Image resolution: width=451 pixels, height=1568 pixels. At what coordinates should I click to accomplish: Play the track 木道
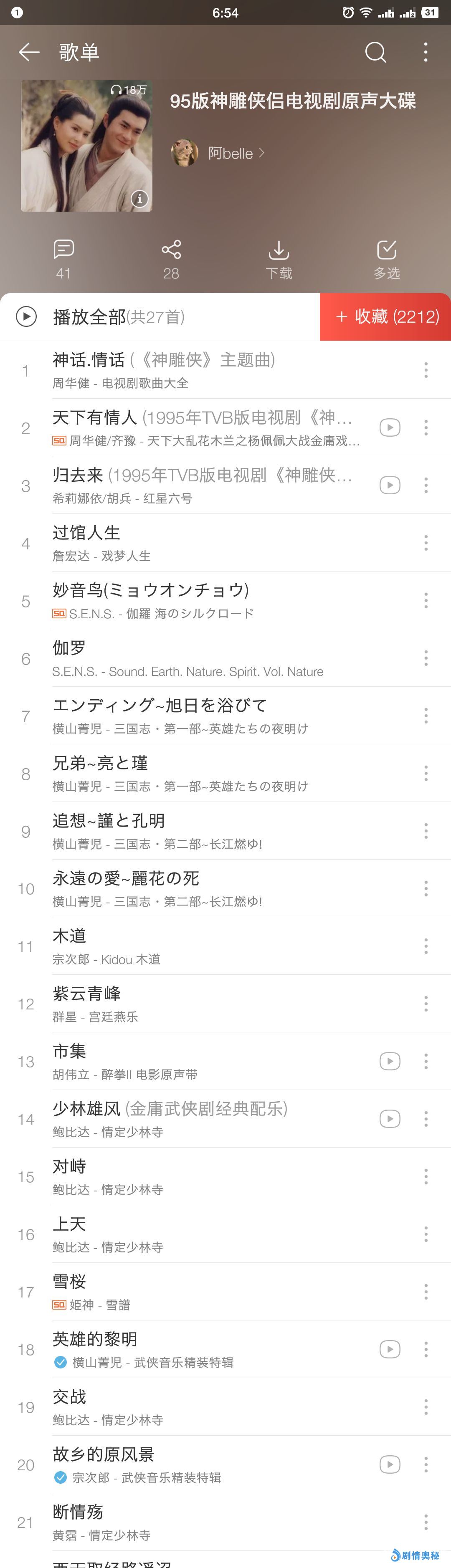(182, 946)
